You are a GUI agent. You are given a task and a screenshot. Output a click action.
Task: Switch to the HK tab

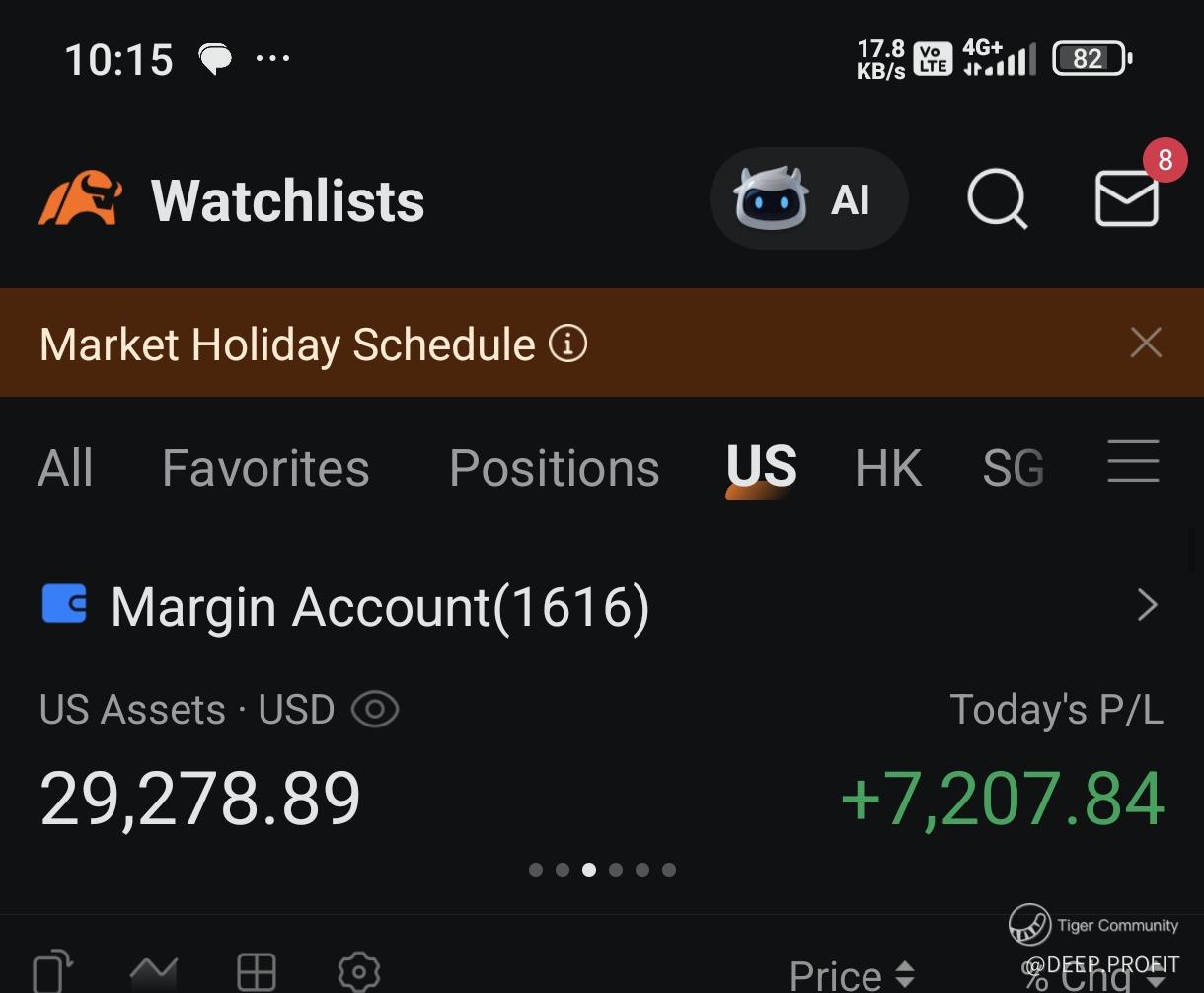pyautogui.click(x=887, y=467)
